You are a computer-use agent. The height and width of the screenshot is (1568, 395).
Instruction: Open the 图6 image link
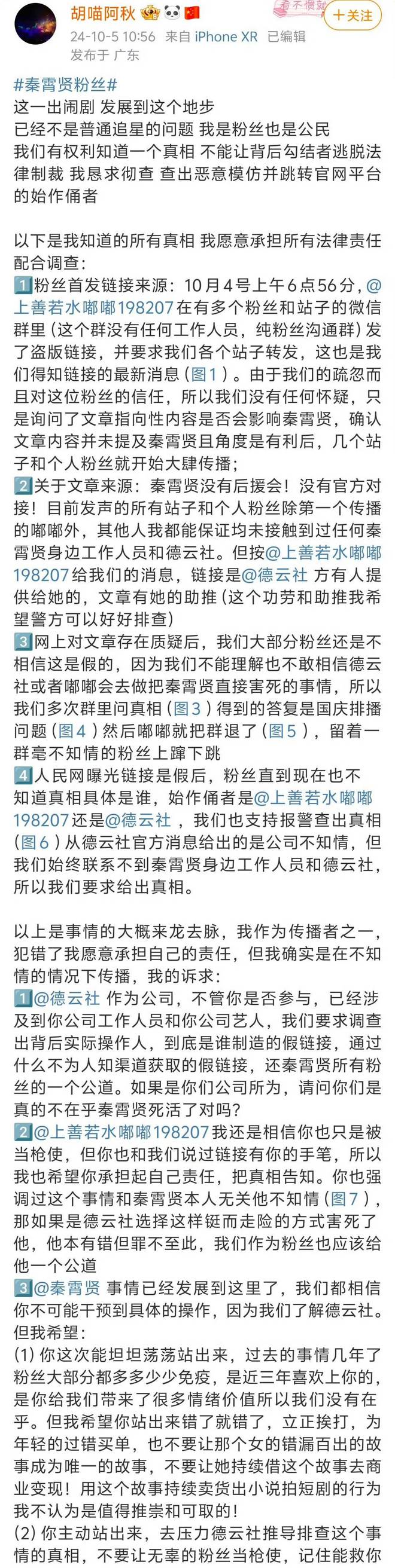coord(35,842)
